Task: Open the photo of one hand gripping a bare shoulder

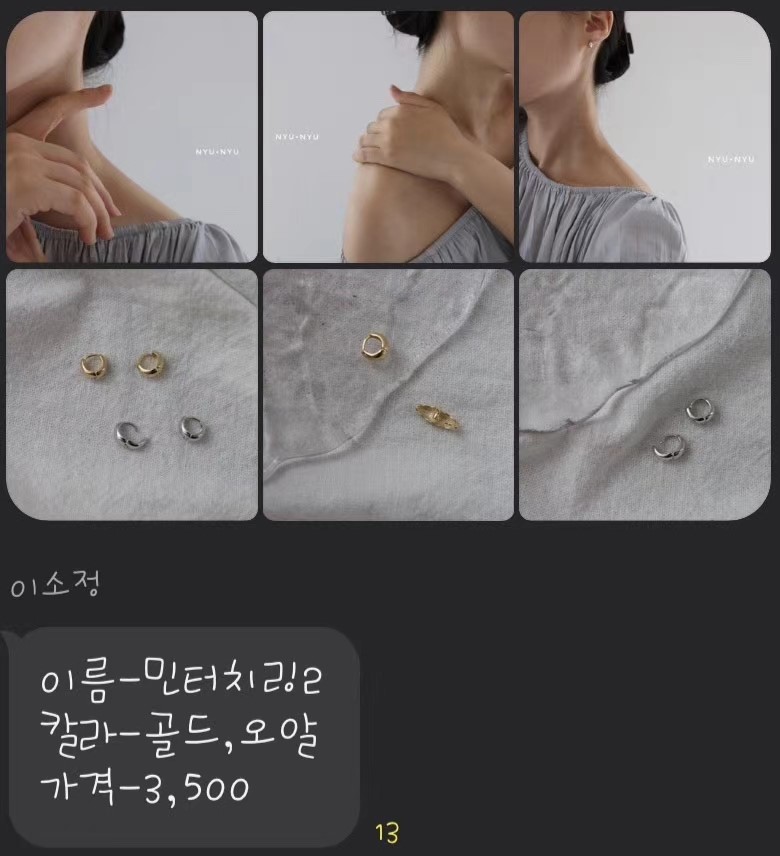Action: (388, 137)
